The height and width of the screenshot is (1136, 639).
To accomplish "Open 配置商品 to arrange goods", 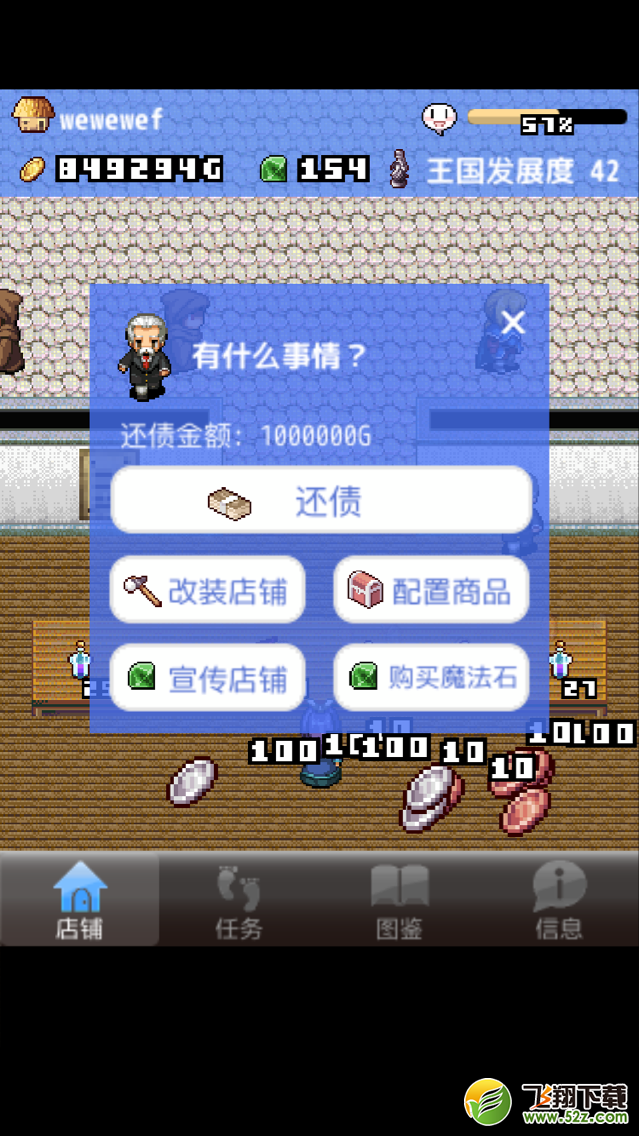I will 432,590.
